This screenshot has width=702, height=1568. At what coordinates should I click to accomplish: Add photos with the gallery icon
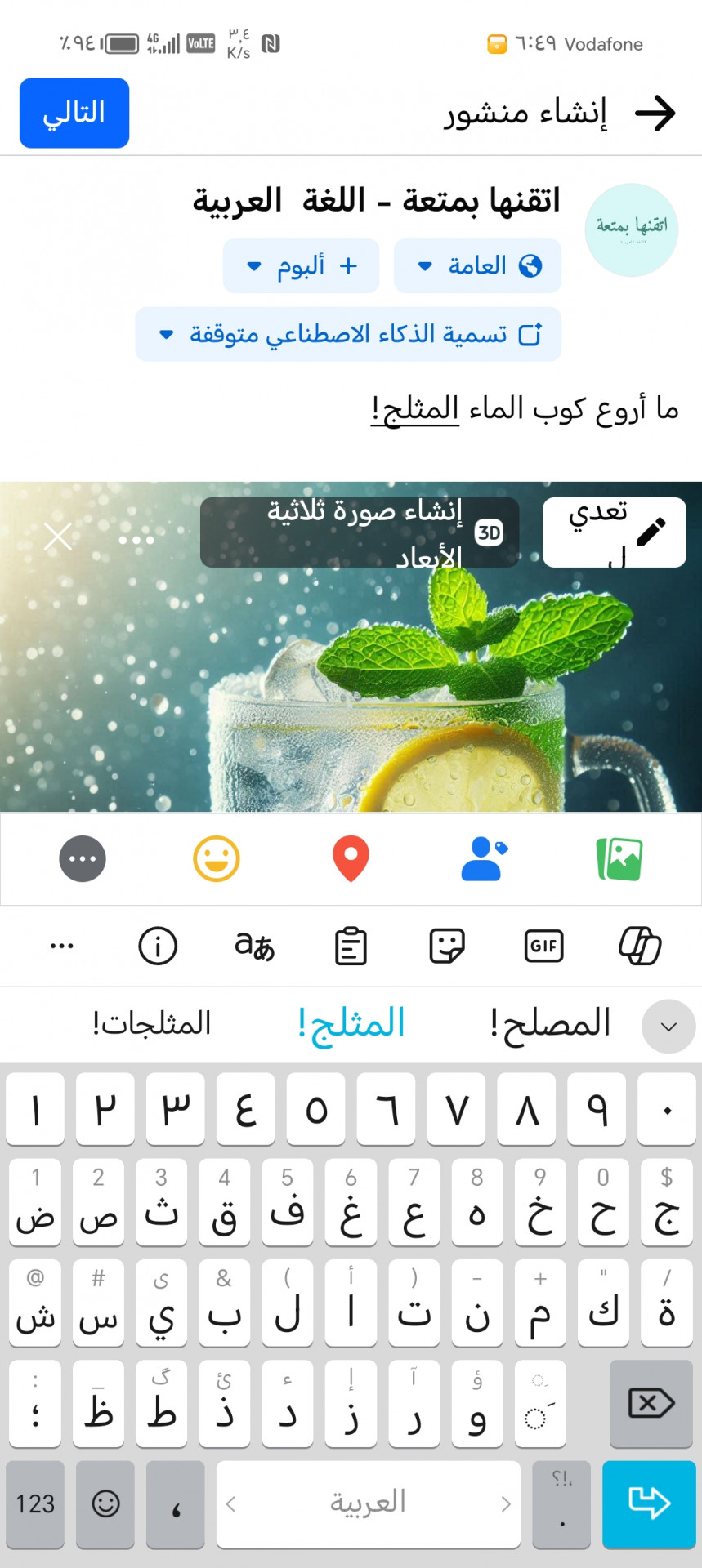[x=619, y=859]
